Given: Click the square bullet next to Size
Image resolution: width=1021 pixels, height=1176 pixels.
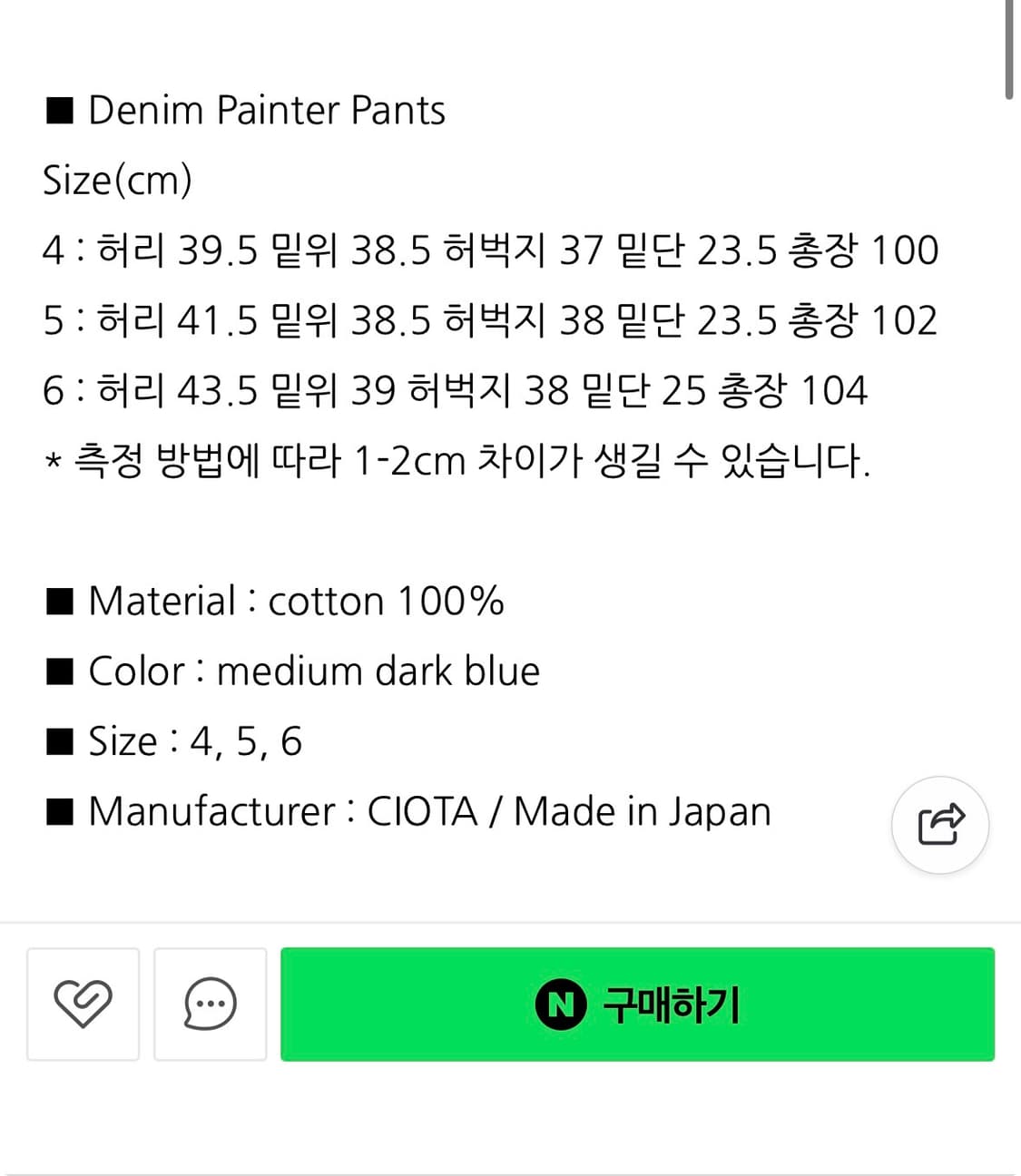Looking at the screenshot, I should 58,740.
